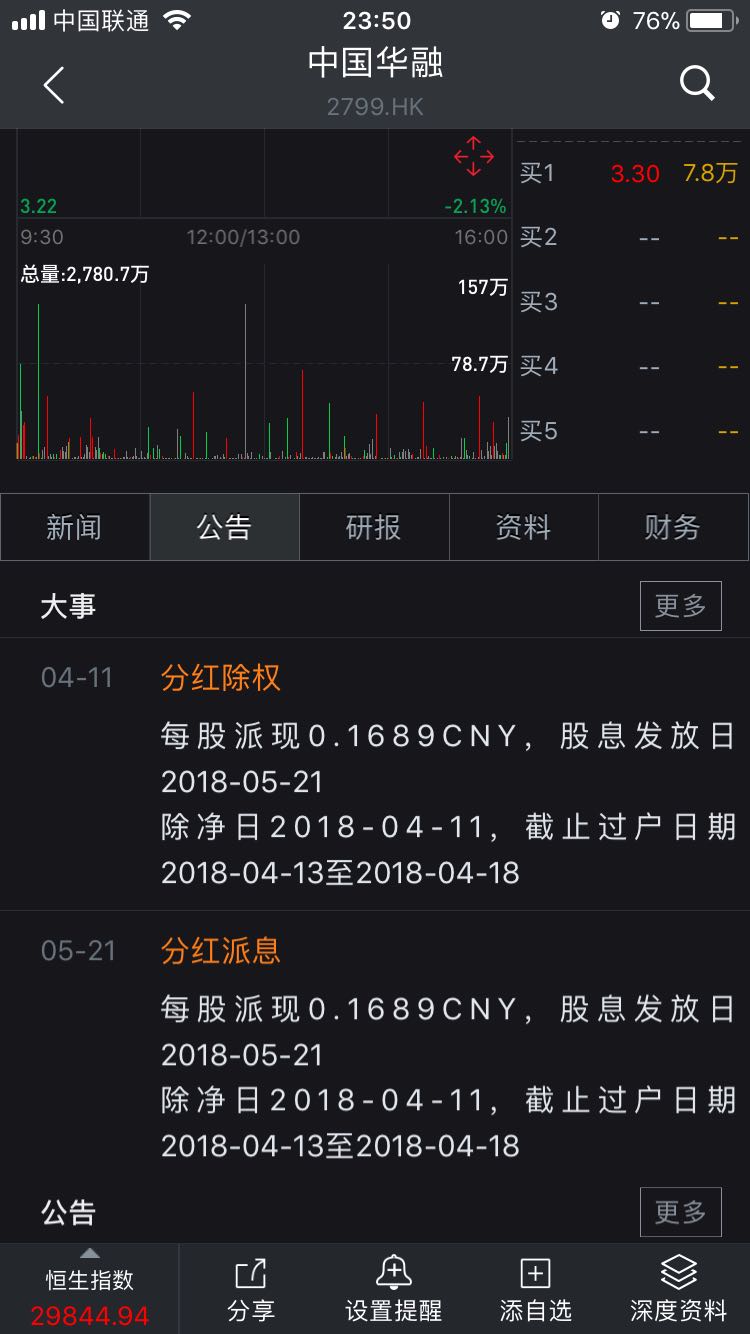Open the search magnifier icon
Image resolution: width=750 pixels, height=1334 pixels.
pos(697,83)
